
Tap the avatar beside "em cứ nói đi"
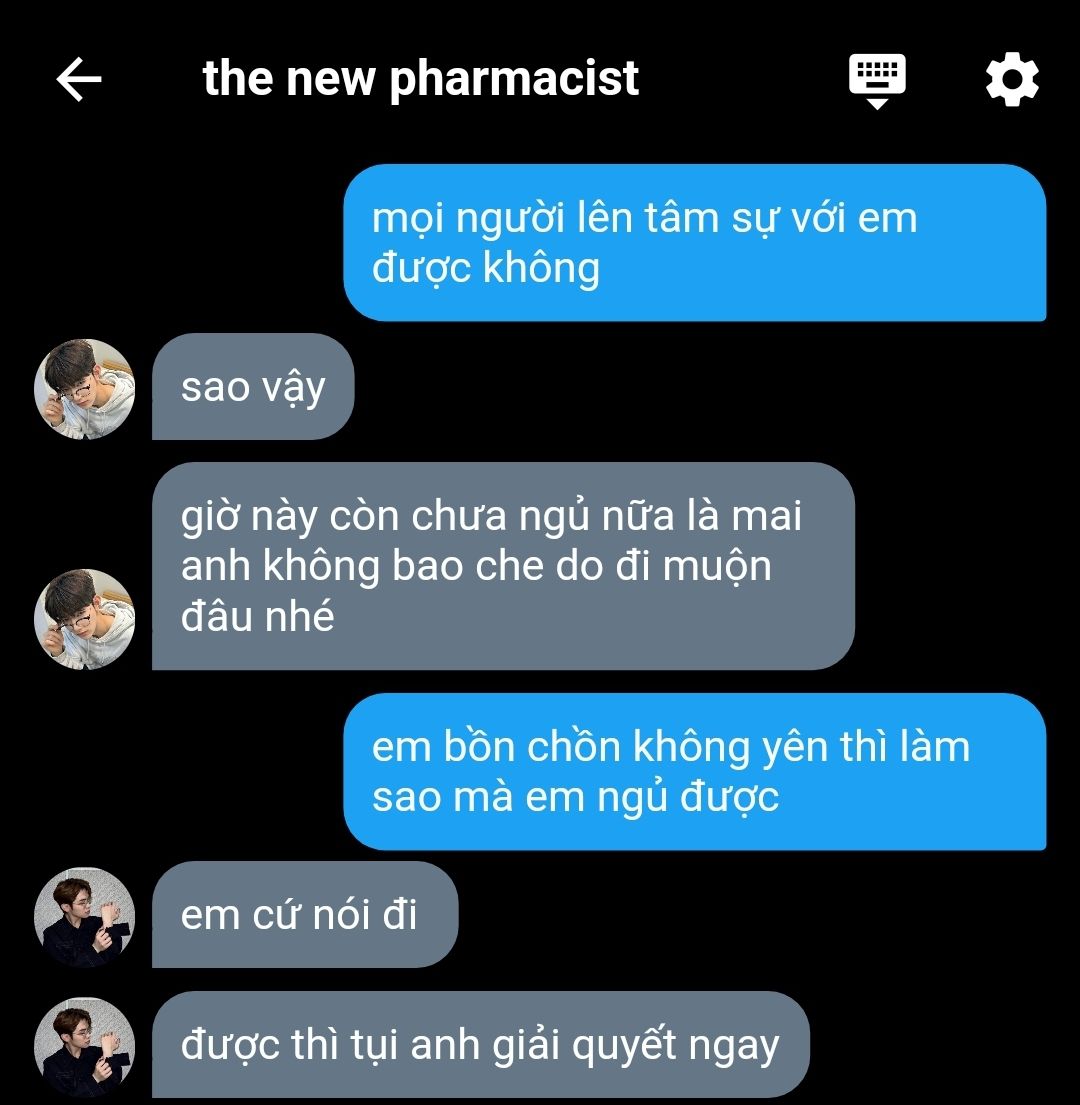(84, 917)
